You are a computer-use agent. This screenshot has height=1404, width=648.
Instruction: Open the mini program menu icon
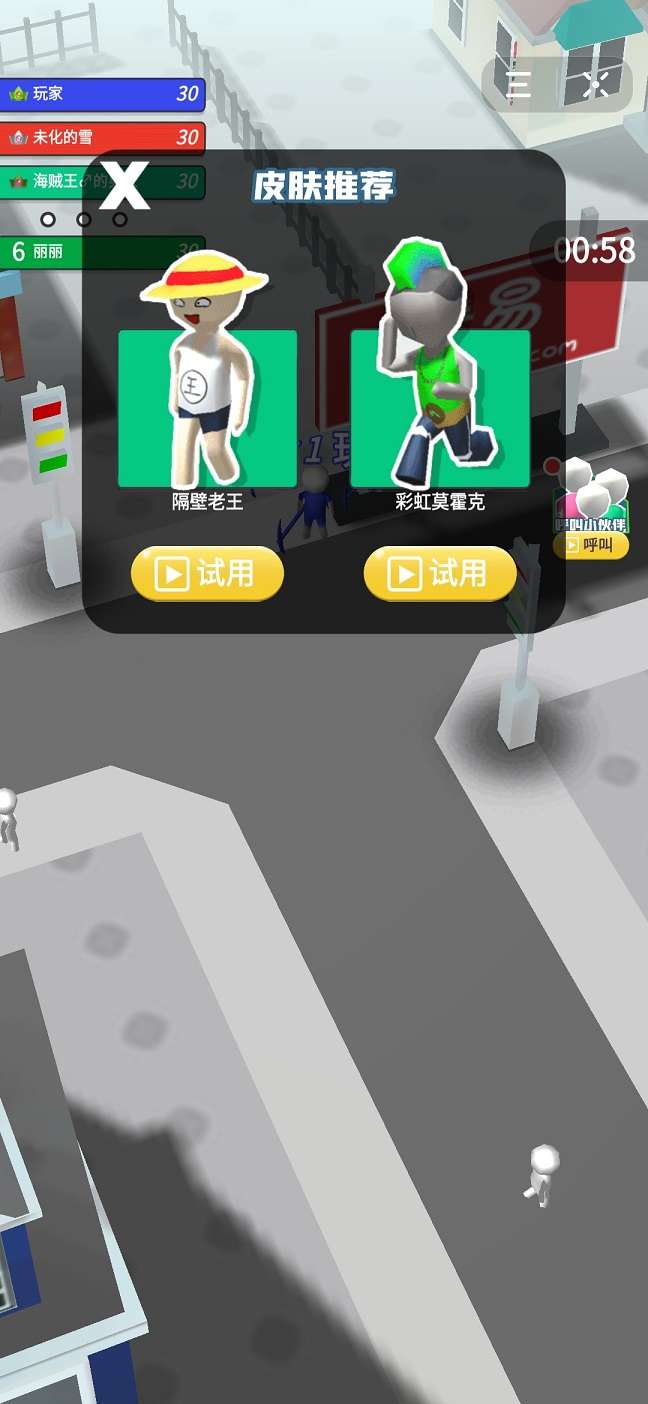519,85
